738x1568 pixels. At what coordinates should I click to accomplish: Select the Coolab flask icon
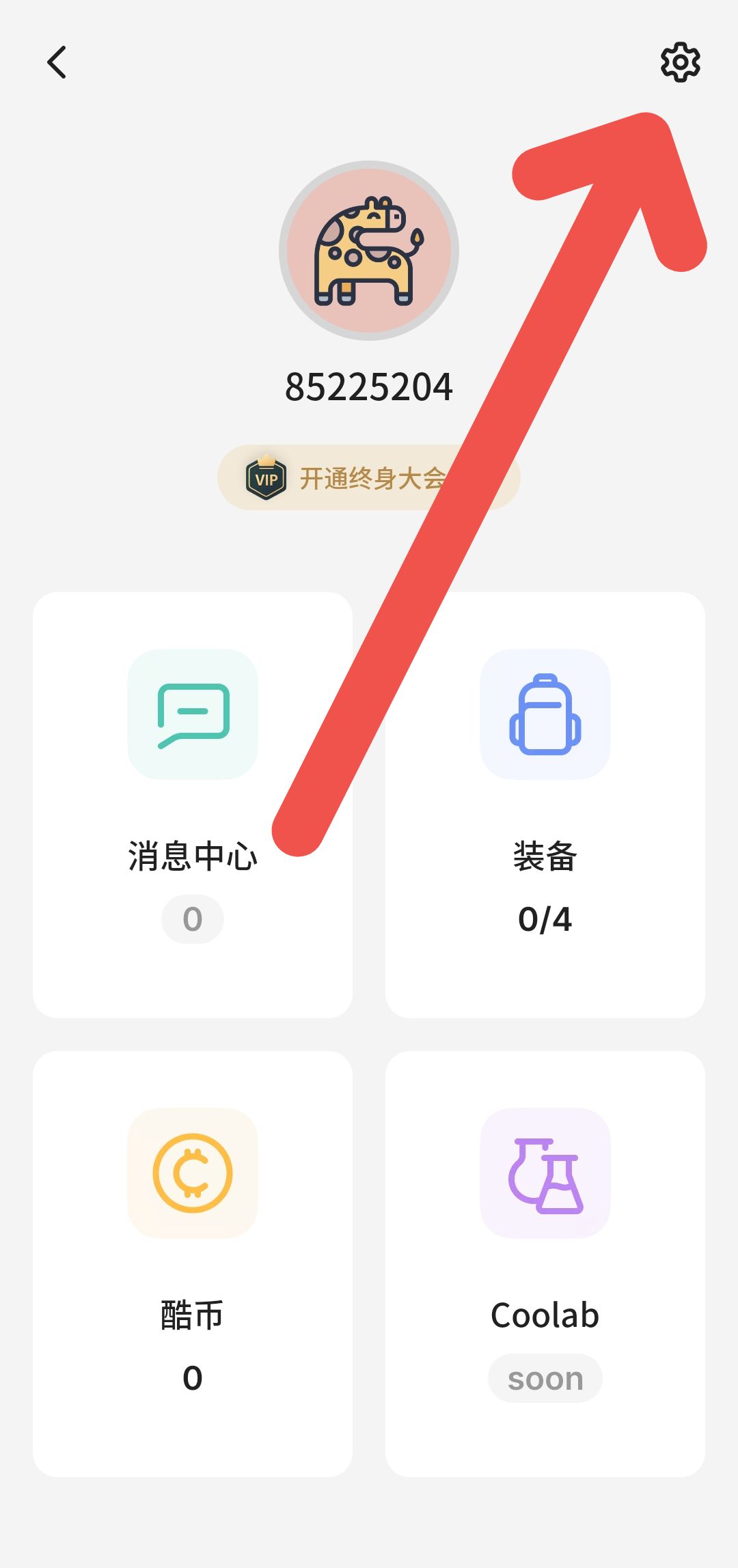pos(545,1174)
